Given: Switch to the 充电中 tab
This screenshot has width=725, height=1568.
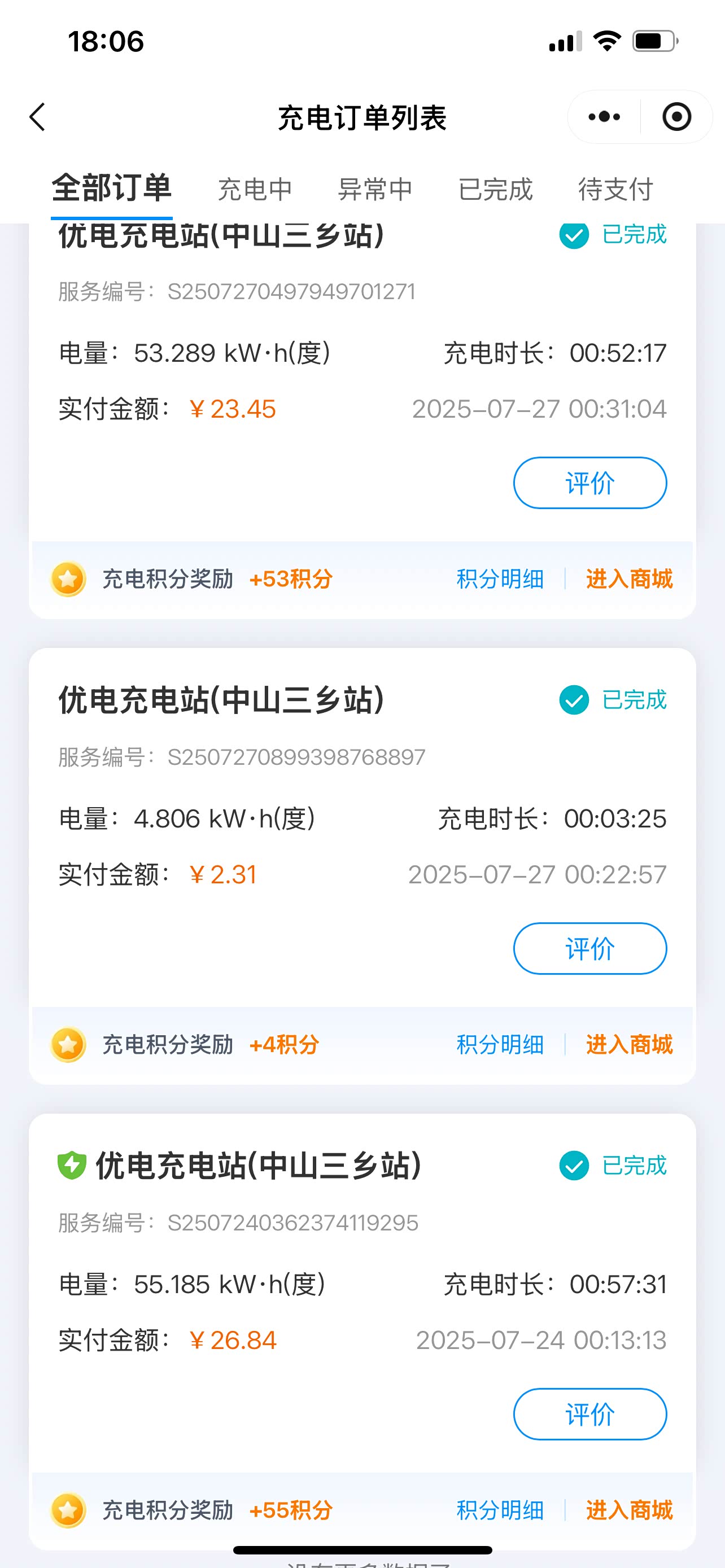Looking at the screenshot, I should click(x=255, y=189).
